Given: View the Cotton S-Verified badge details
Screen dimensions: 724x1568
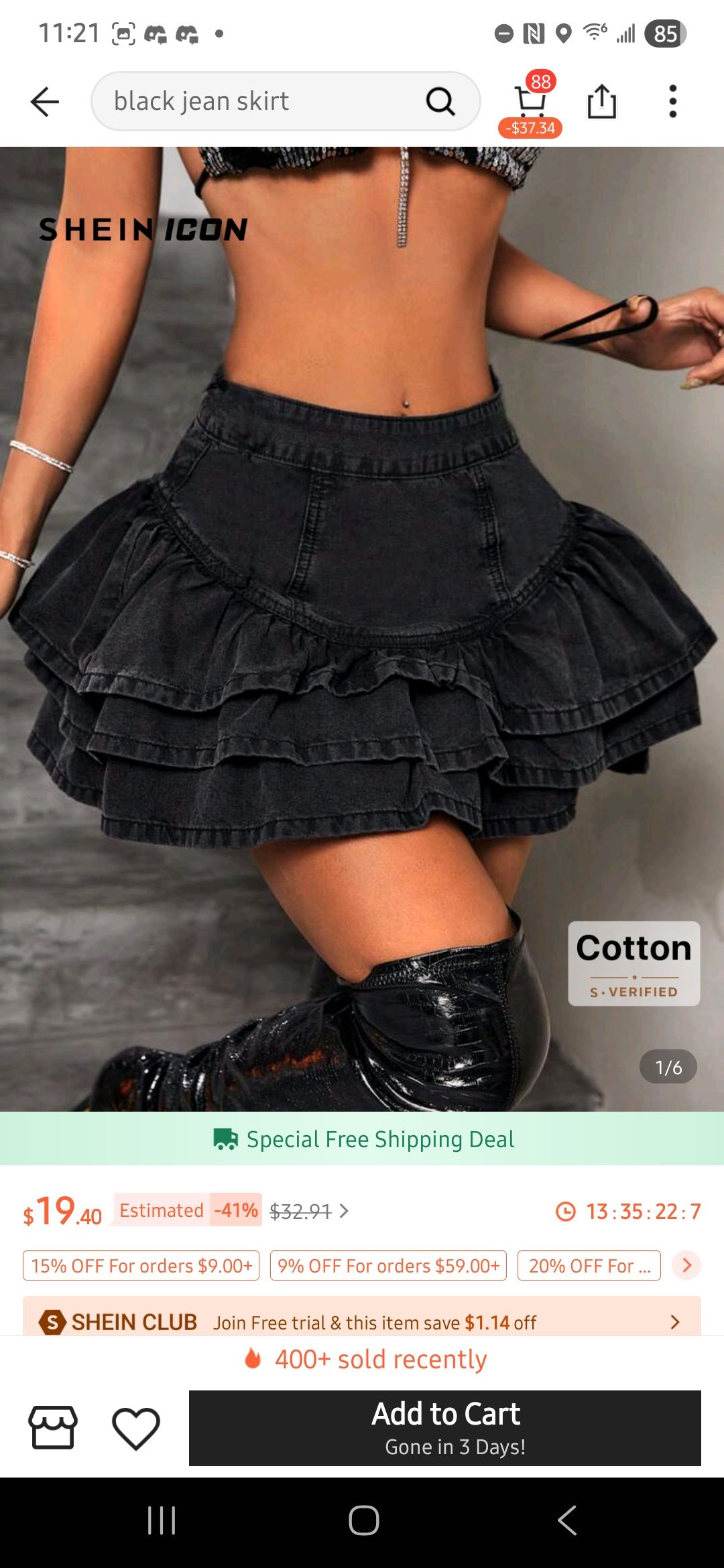Looking at the screenshot, I should coord(633,963).
